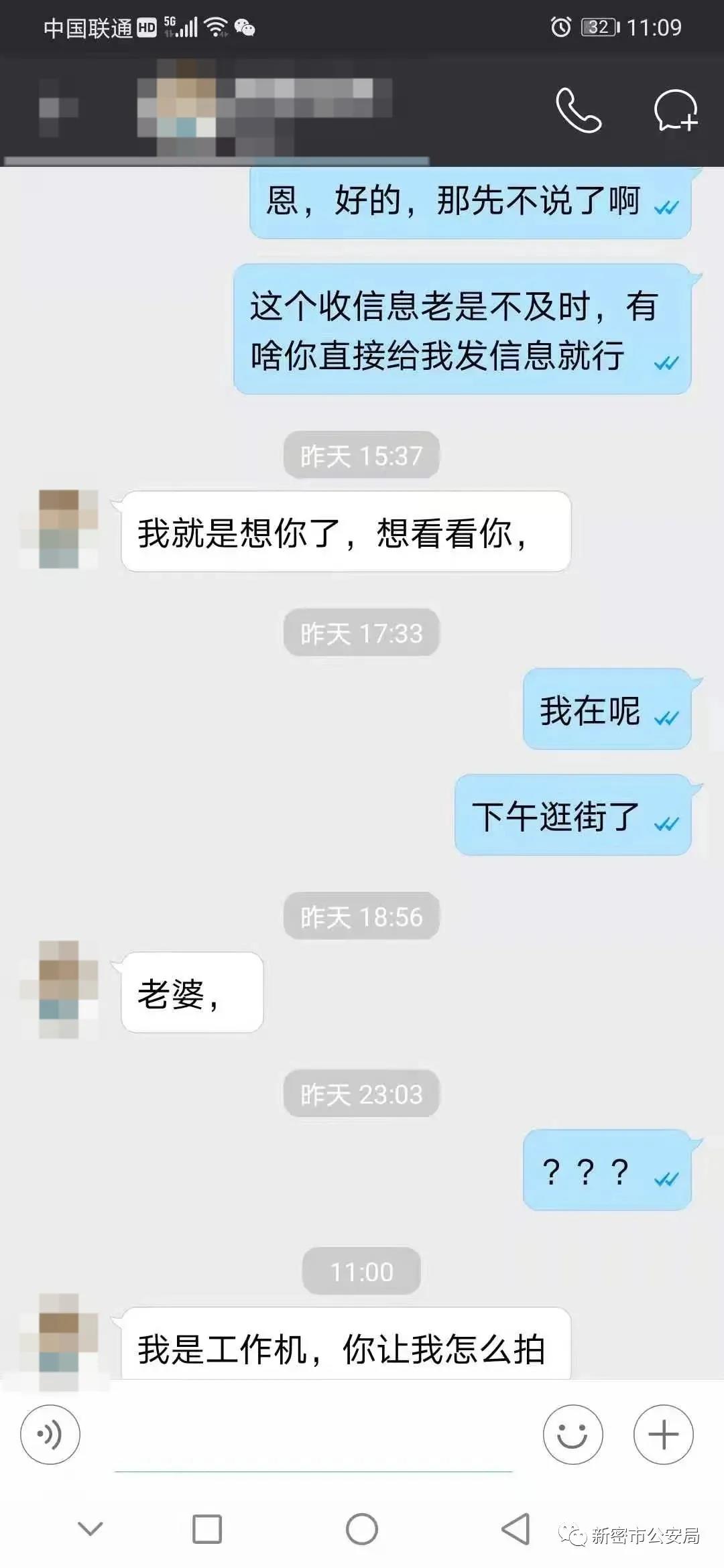Open the plus attachment menu
This screenshot has height=1568, width=724.
coord(663,1434)
